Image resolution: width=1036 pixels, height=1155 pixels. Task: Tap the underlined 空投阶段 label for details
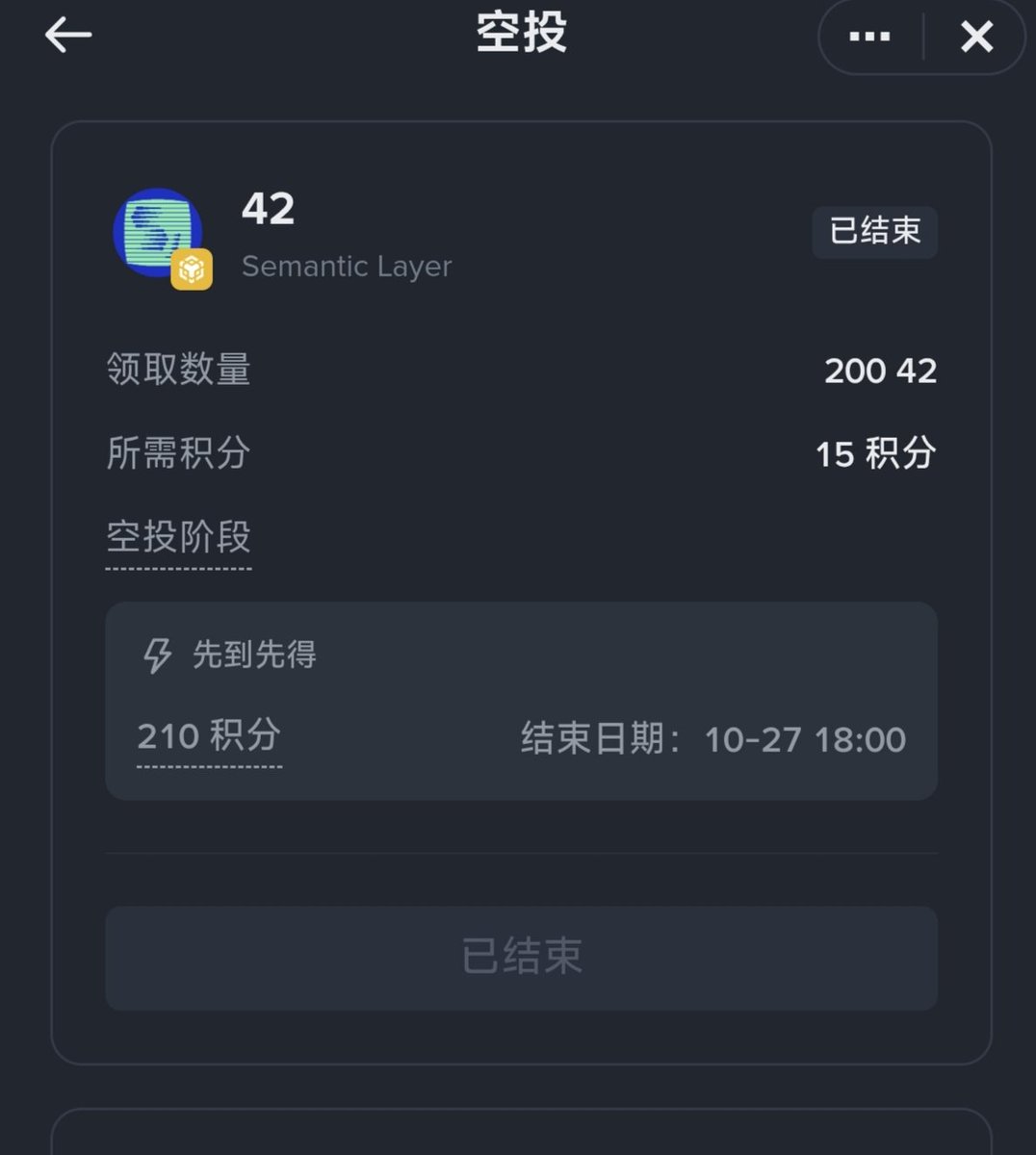(x=178, y=537)
